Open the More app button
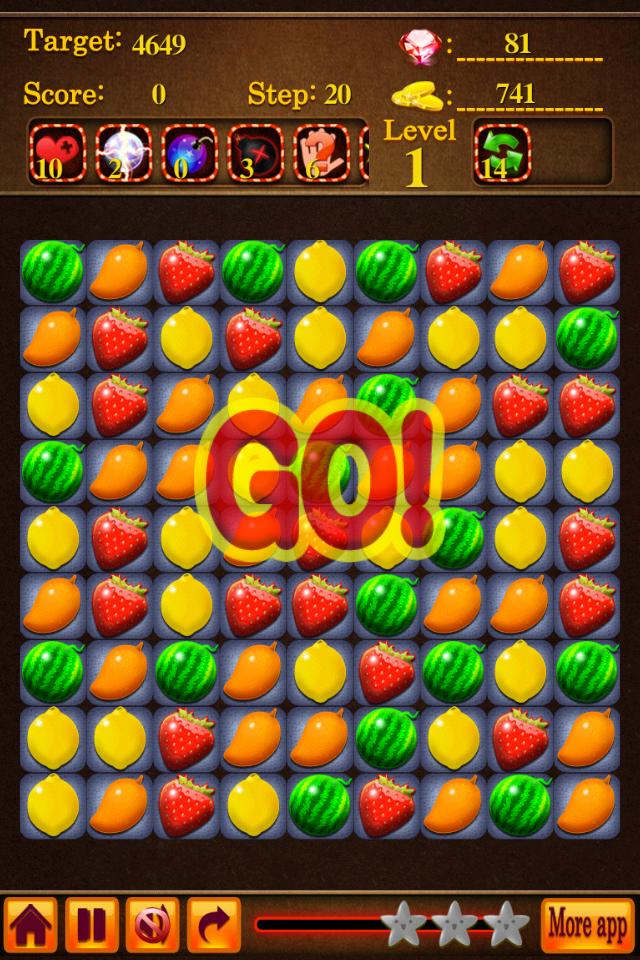Viewport: 640px width, 960px height. (587, 925)
